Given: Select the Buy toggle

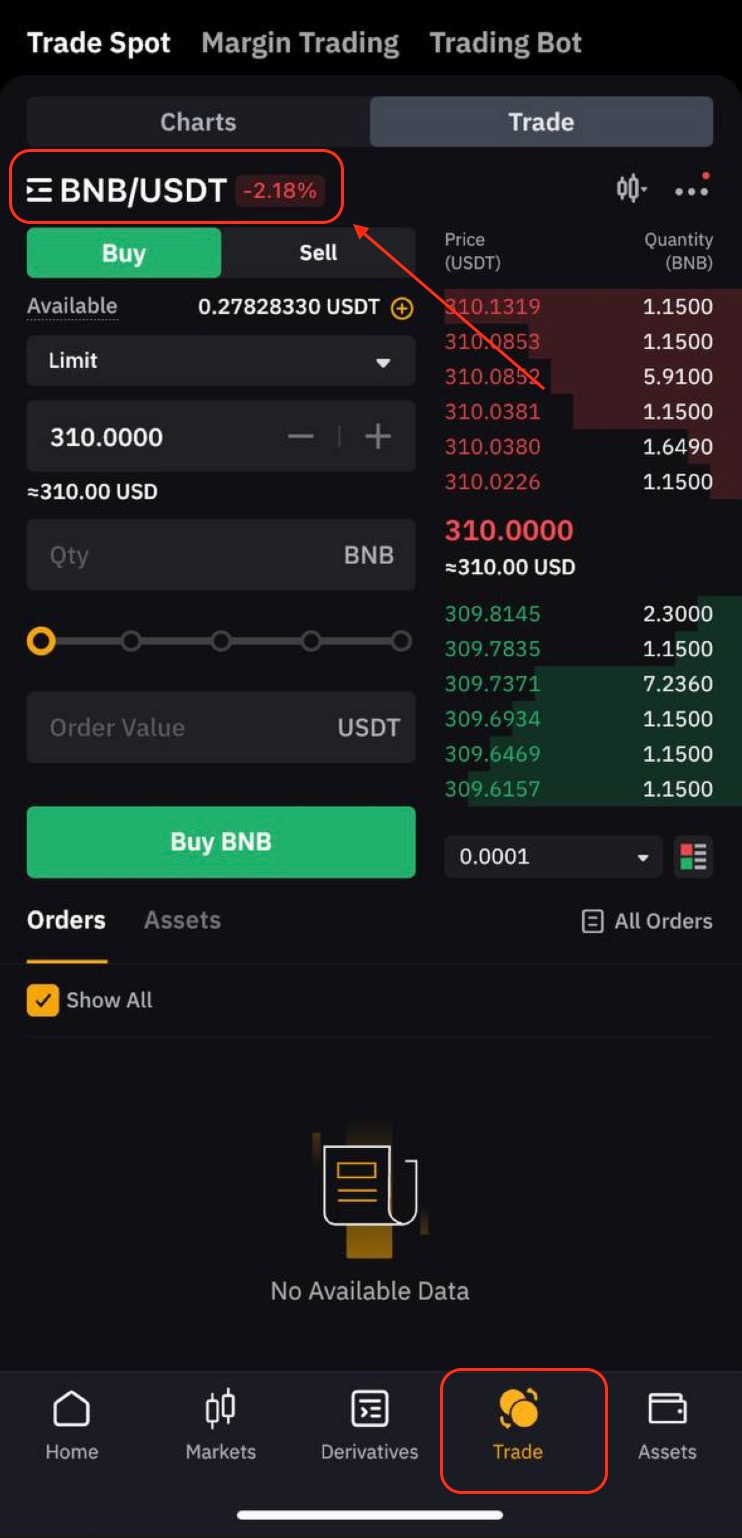Looking at the screenshot, I should (123, 253).
